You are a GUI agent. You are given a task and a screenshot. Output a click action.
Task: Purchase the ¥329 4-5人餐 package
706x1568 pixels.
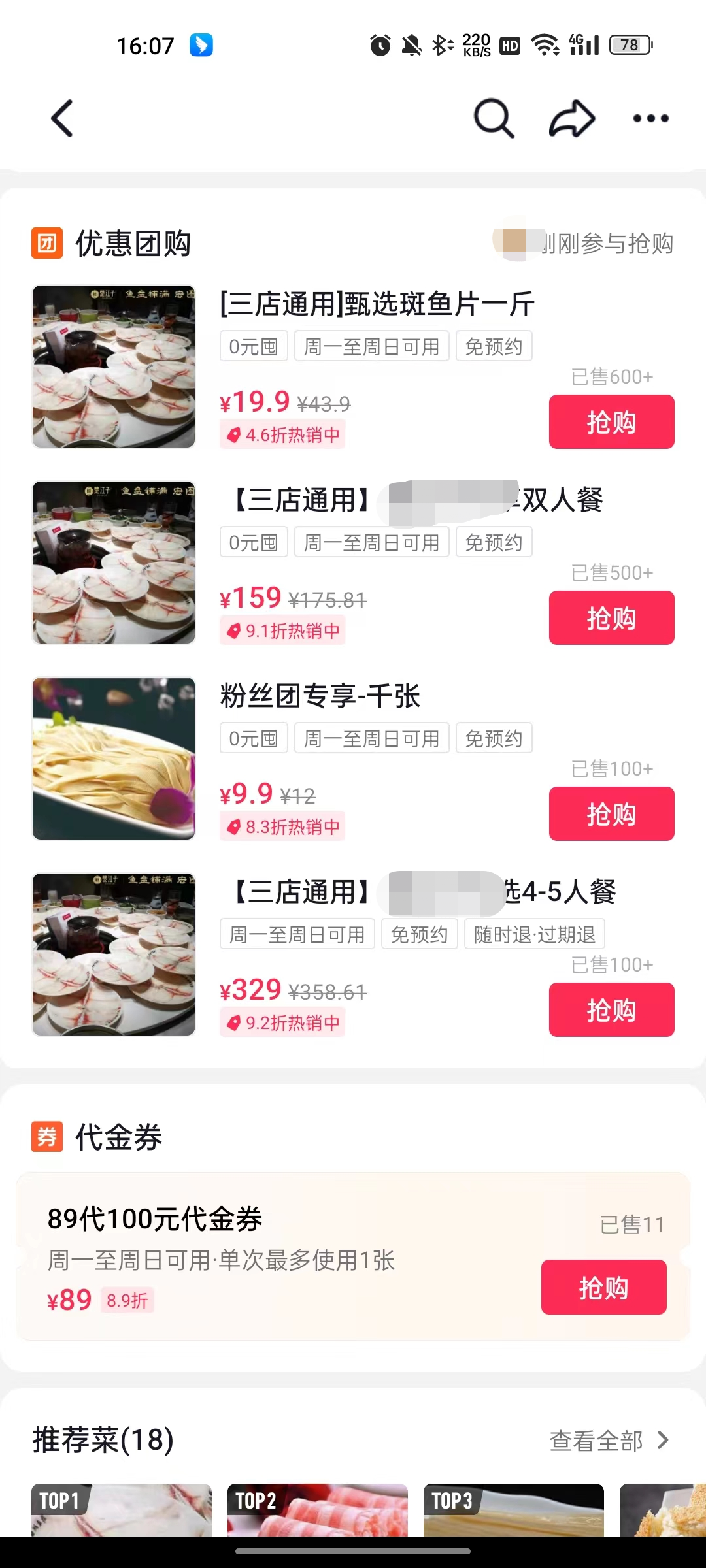(611, 1010)
